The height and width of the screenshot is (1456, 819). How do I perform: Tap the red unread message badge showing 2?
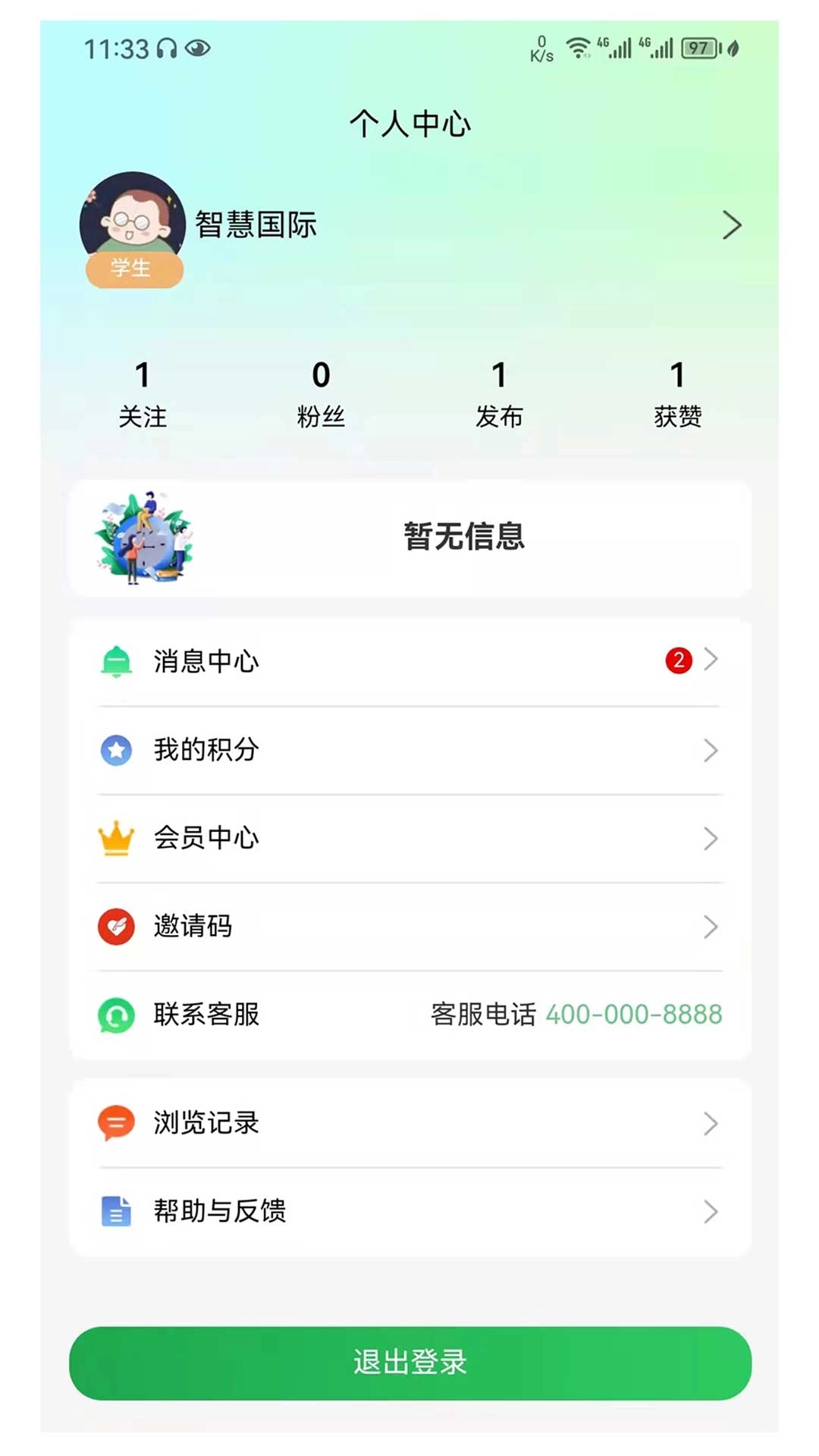(679, 661)
